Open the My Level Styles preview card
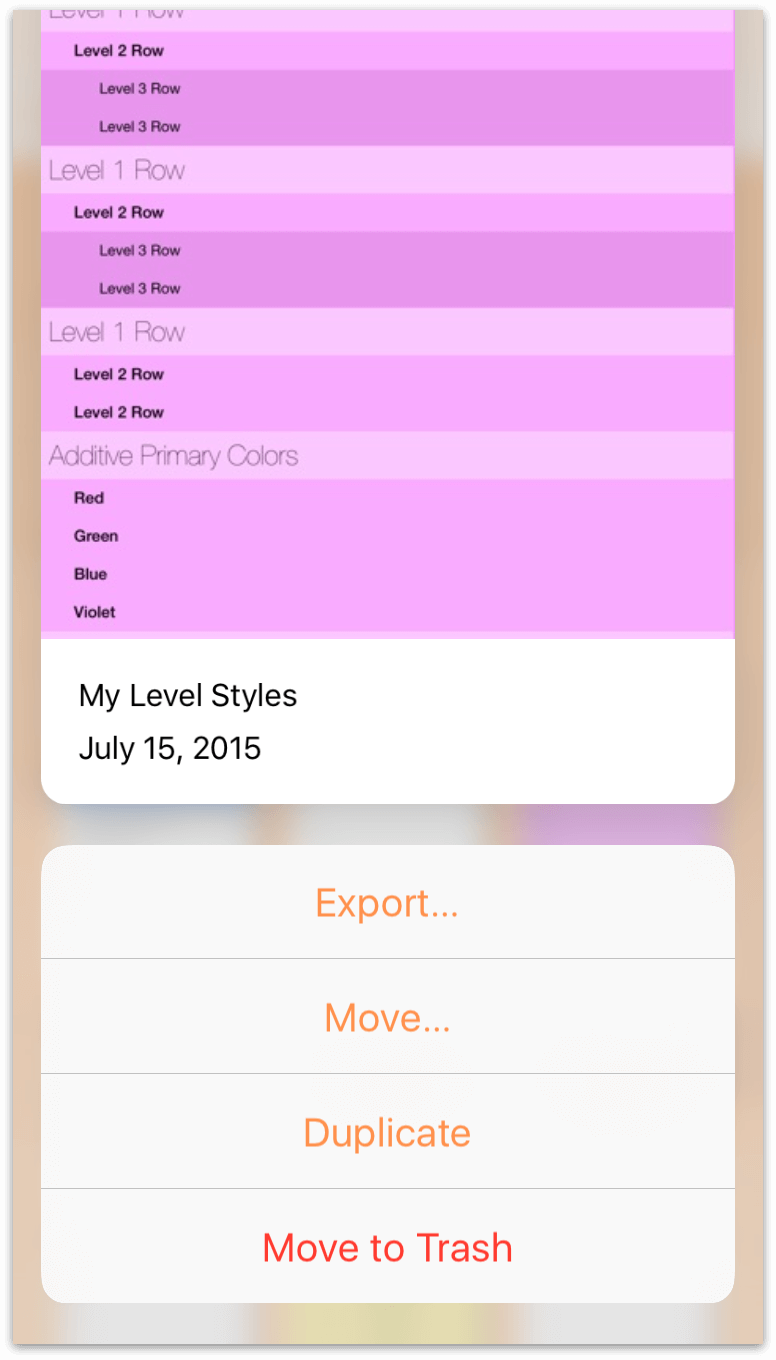776x1360 pixels. 387,400
